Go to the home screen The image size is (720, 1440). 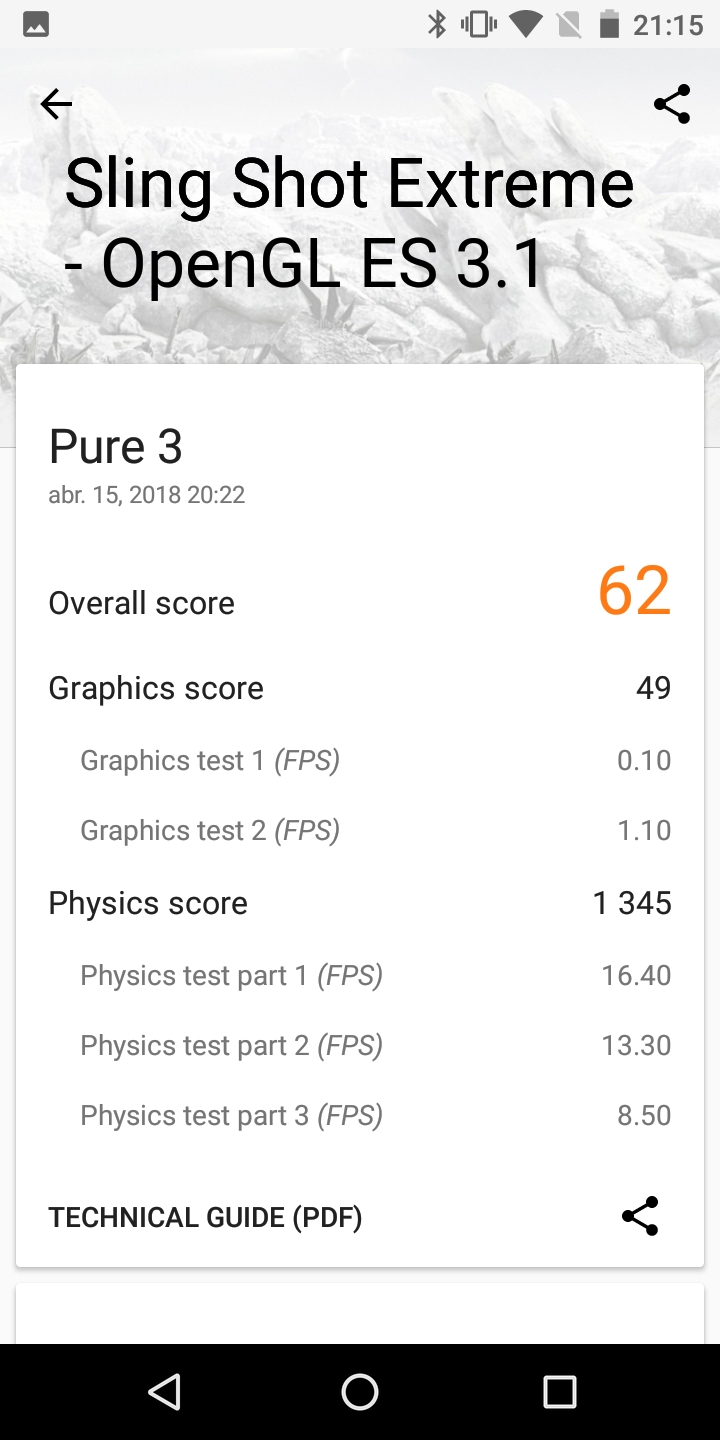[360, 1391]
